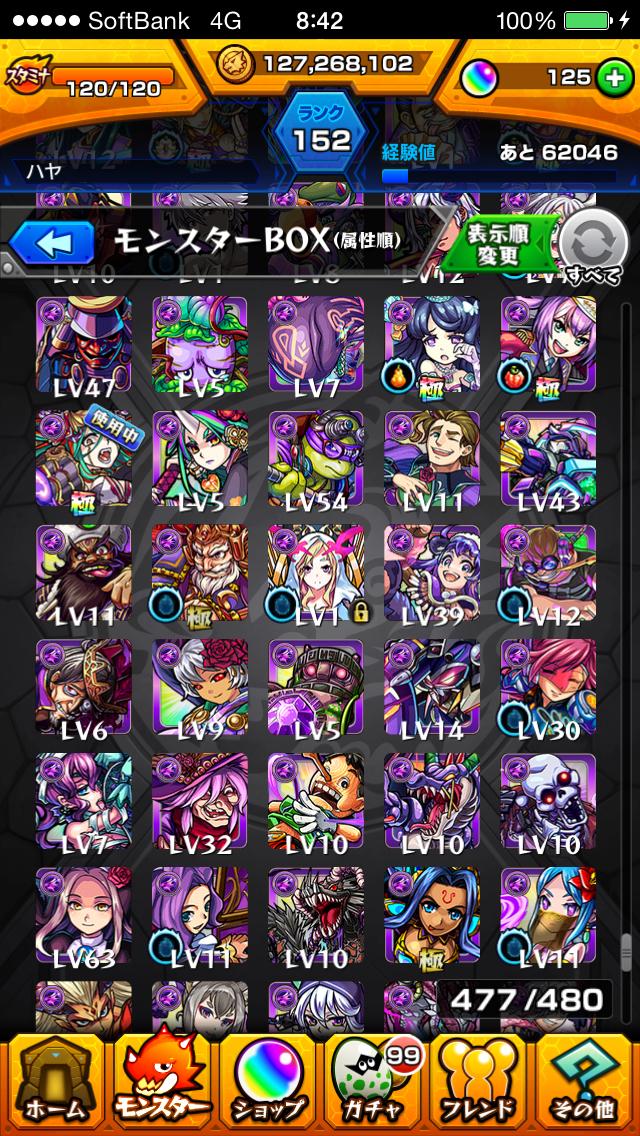Select the LV14 monster tile
640x1136 pixels.
pyautogui.click(x=431, y=687)
